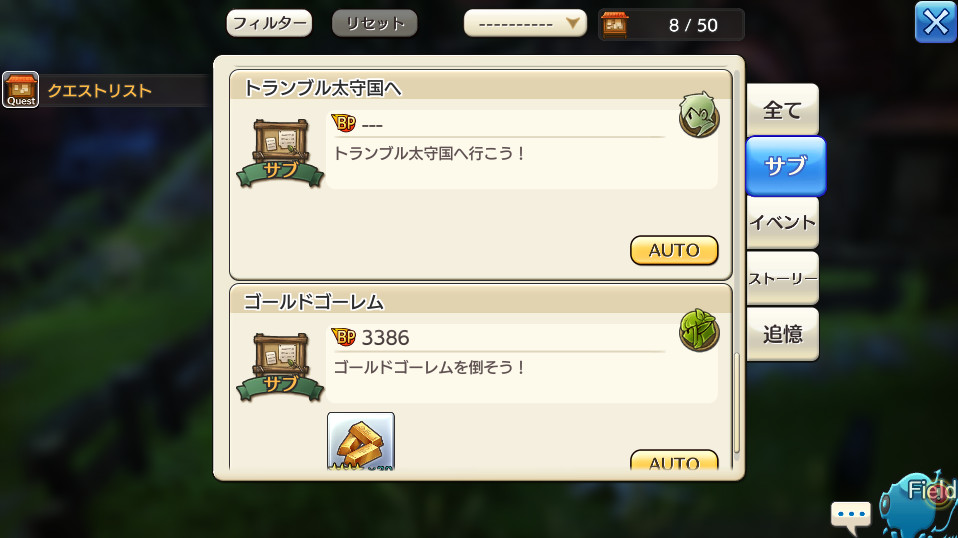This screenshot has height=538, width=958.
Task: Open the ストーリー tab
Action: click(x=782, y=278)
